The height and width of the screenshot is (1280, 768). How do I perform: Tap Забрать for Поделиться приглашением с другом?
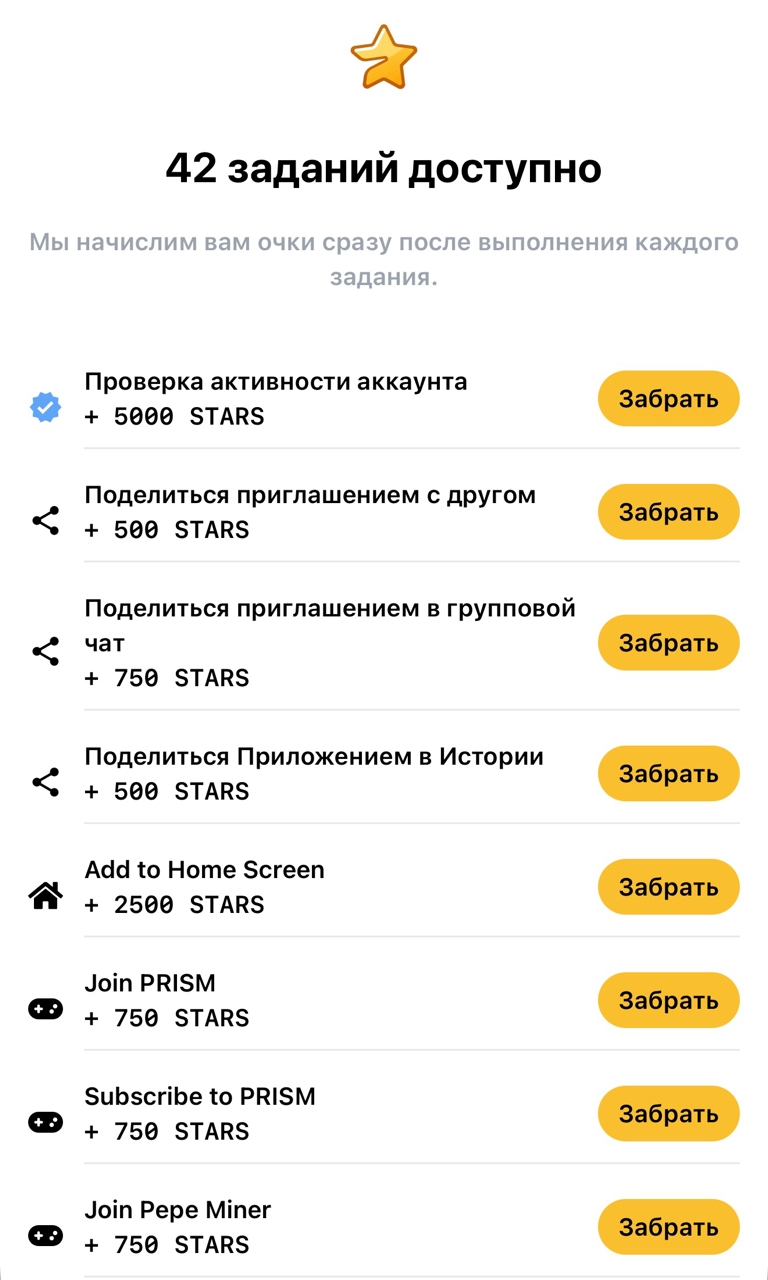668,512
